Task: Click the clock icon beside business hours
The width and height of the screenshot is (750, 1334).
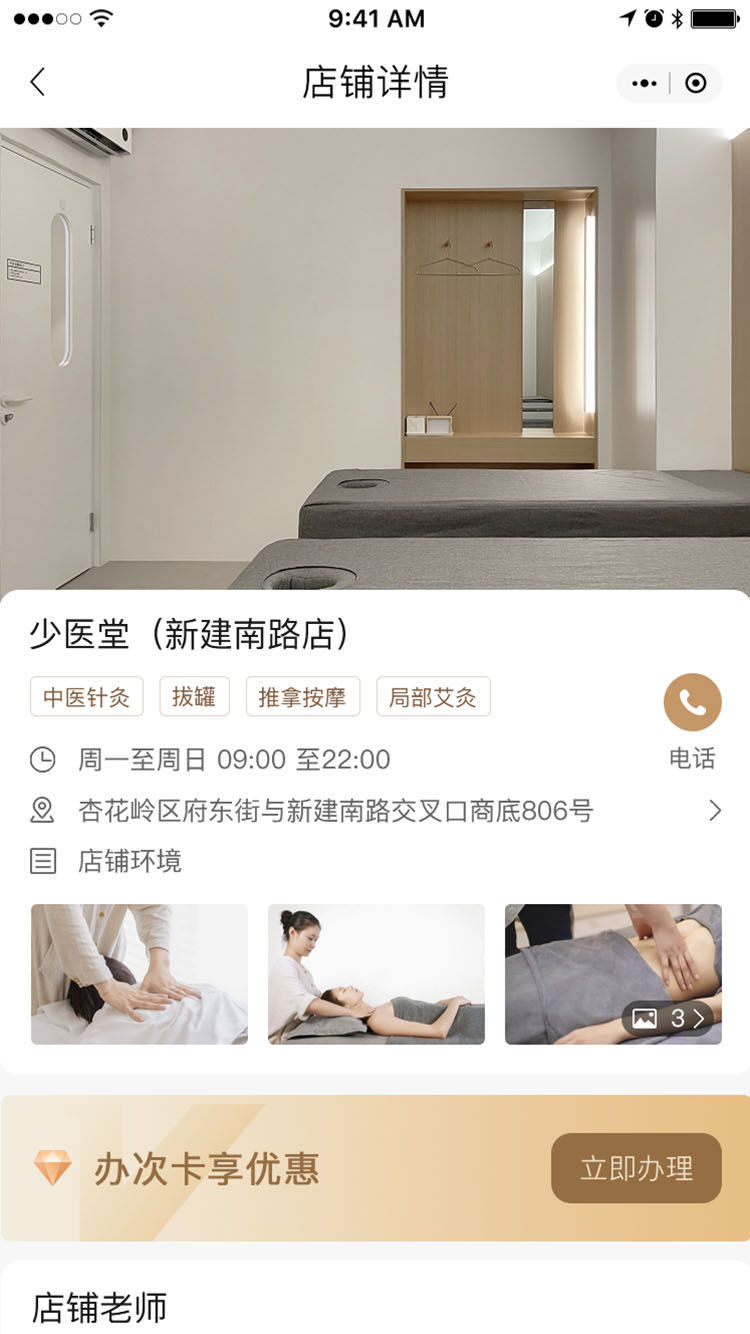Action: pos(41,760)
